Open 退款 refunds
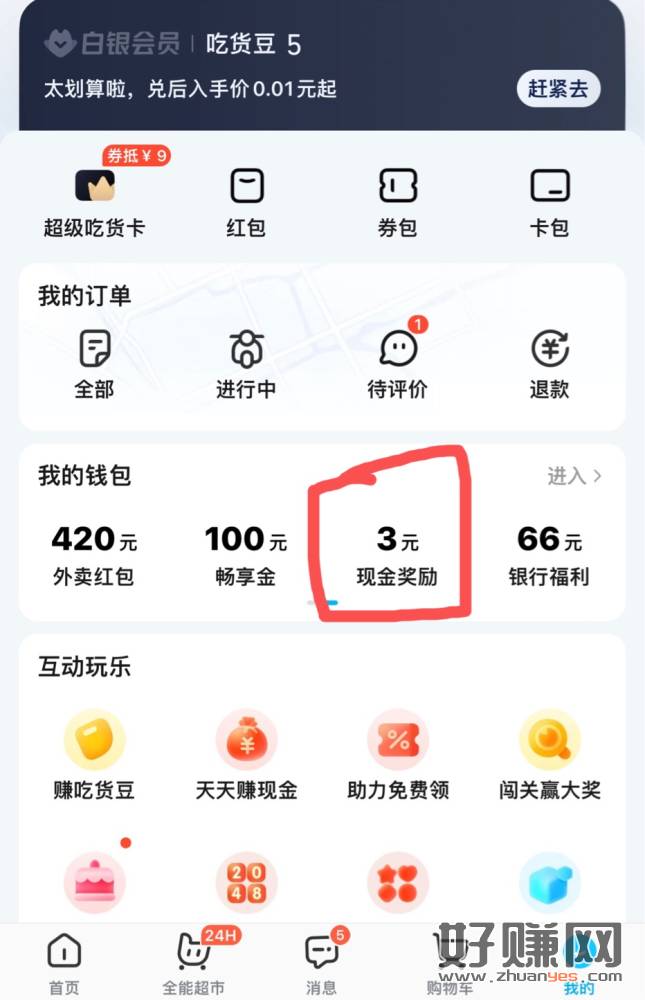 [x=549, y=364]
